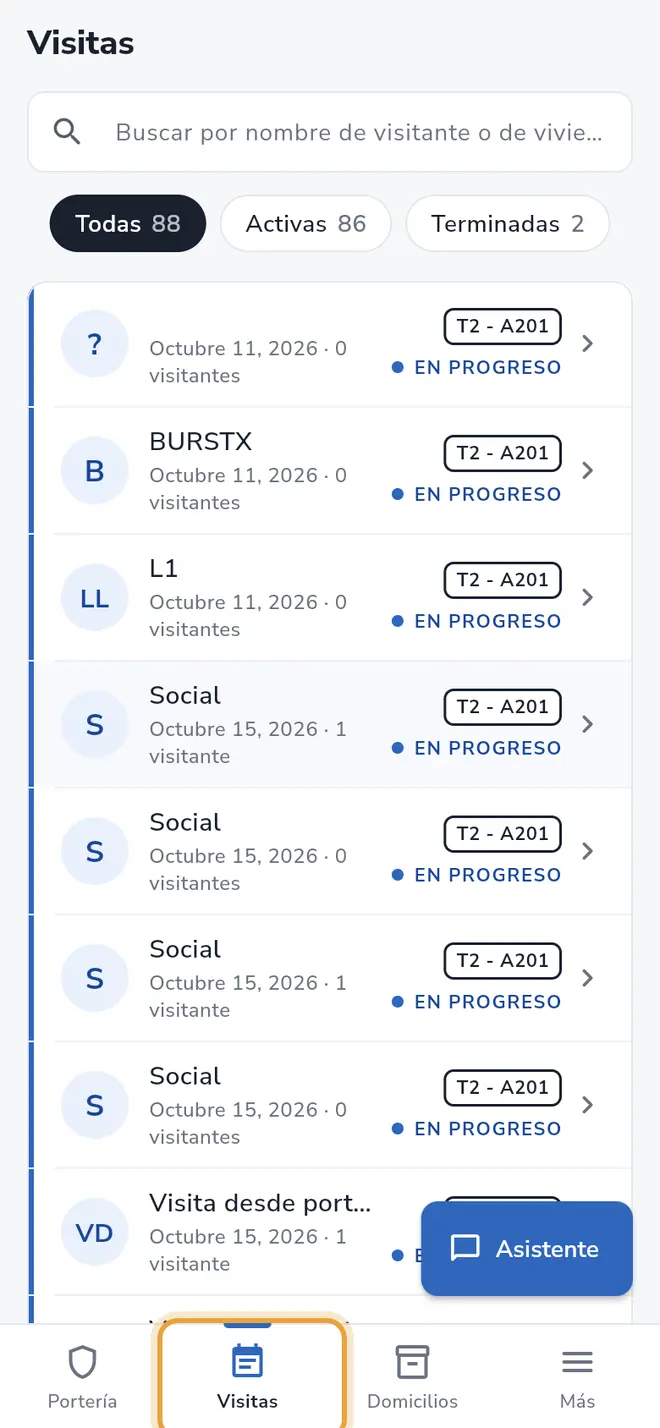660x1428 pixels.
Task: Show Terminadas 2 visits
Action: click(x=507, y=223)
